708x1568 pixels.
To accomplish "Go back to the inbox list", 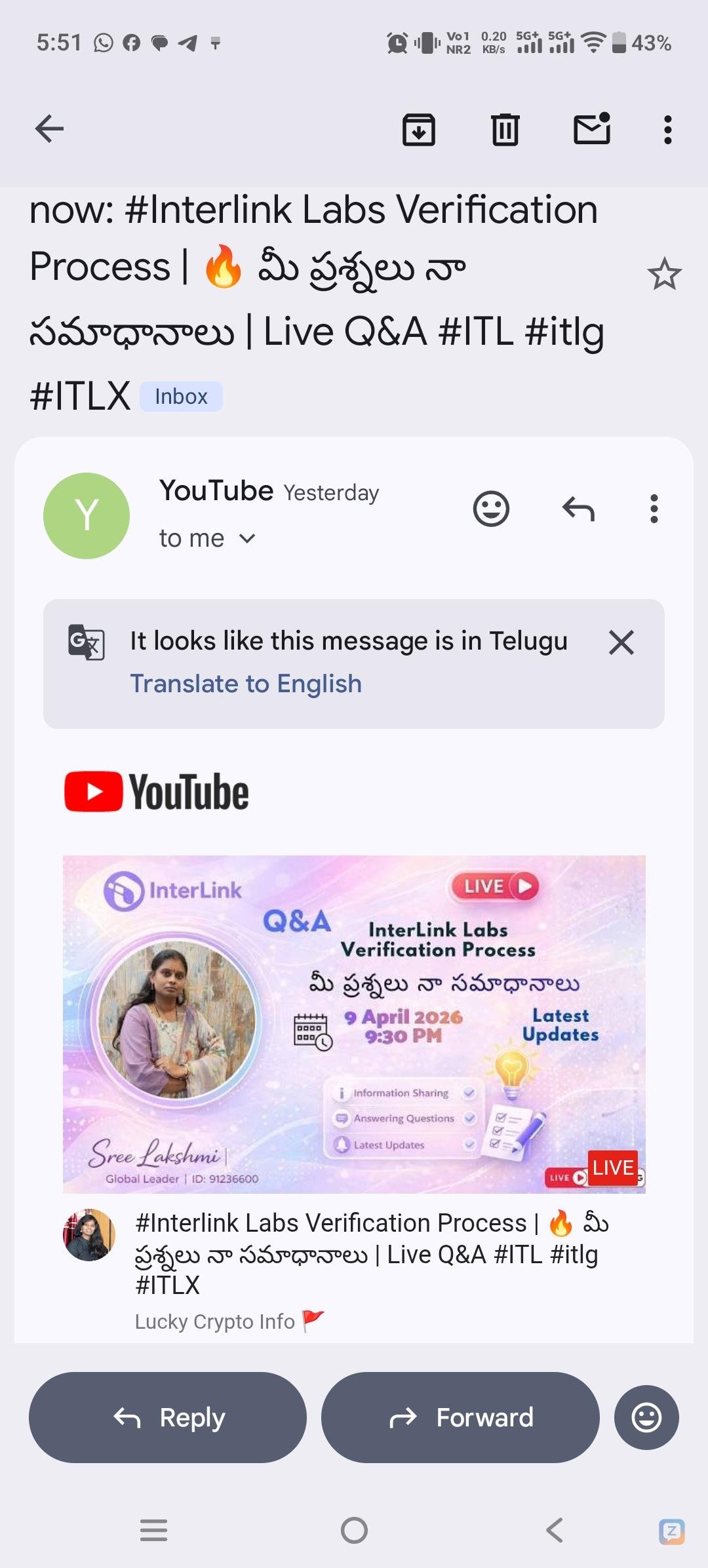I will tap(49, 128).
